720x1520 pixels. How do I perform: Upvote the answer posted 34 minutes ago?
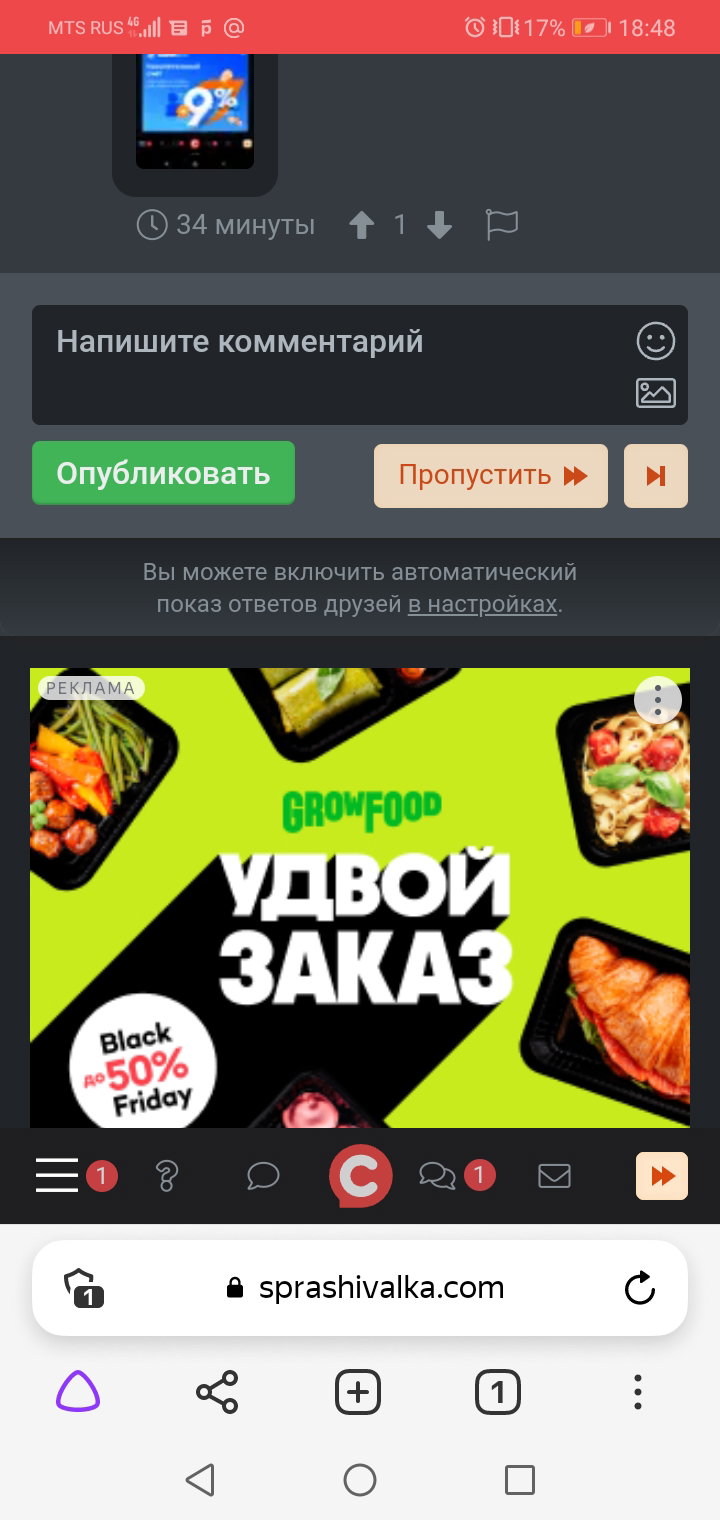point(361,226)
